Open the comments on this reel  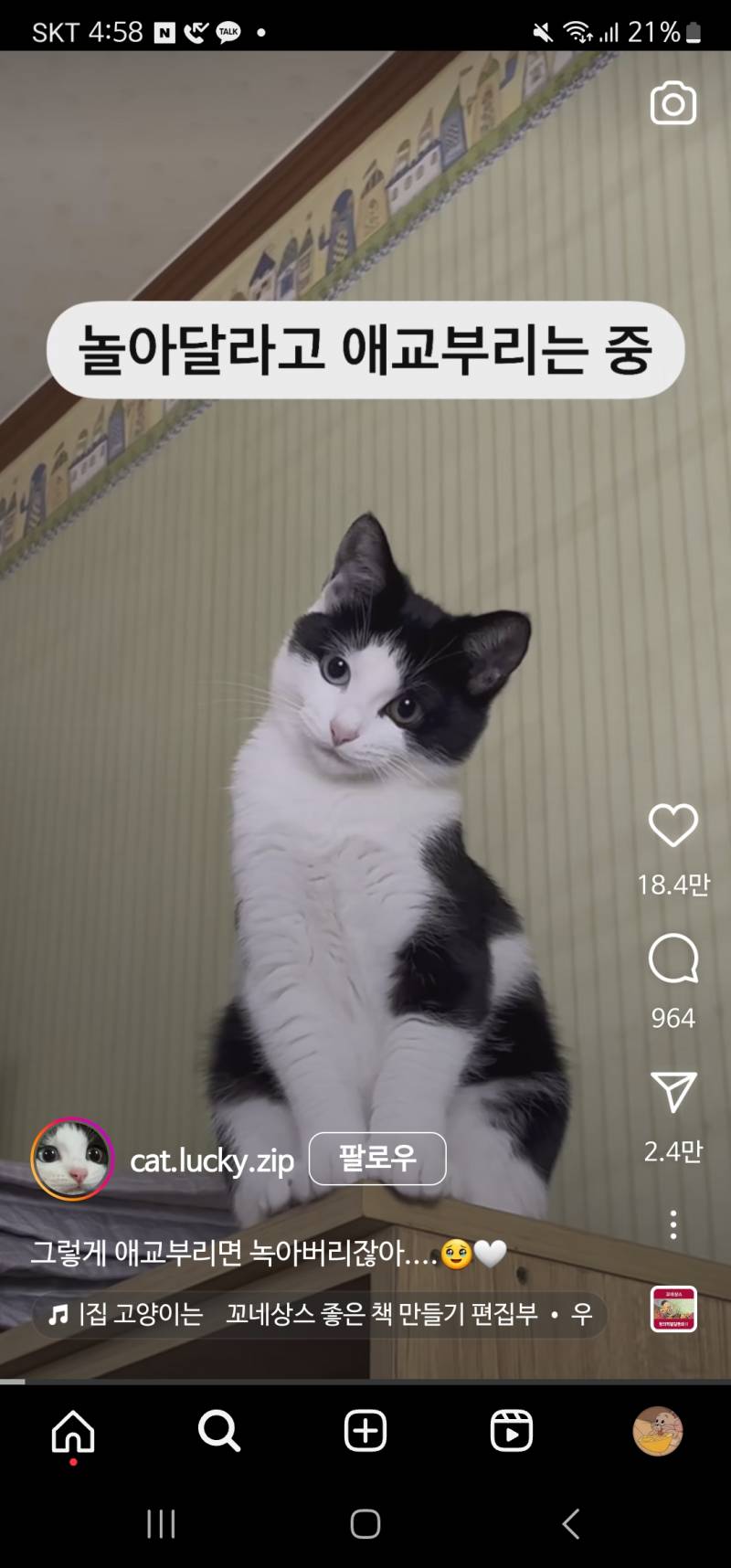pos(673,959)
